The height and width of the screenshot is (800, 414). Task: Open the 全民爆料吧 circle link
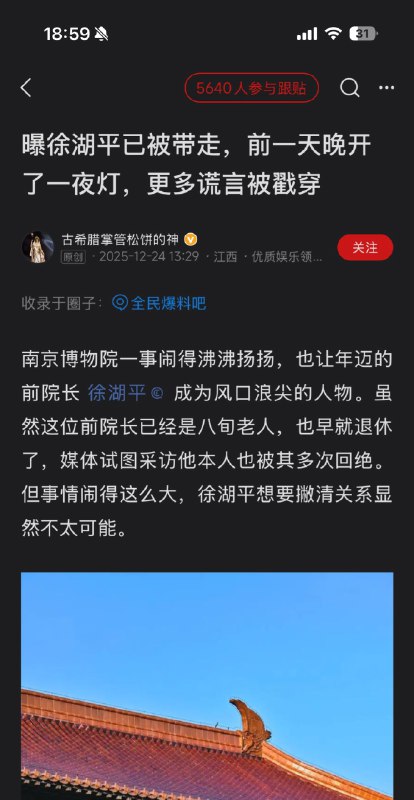click(159, 303)
